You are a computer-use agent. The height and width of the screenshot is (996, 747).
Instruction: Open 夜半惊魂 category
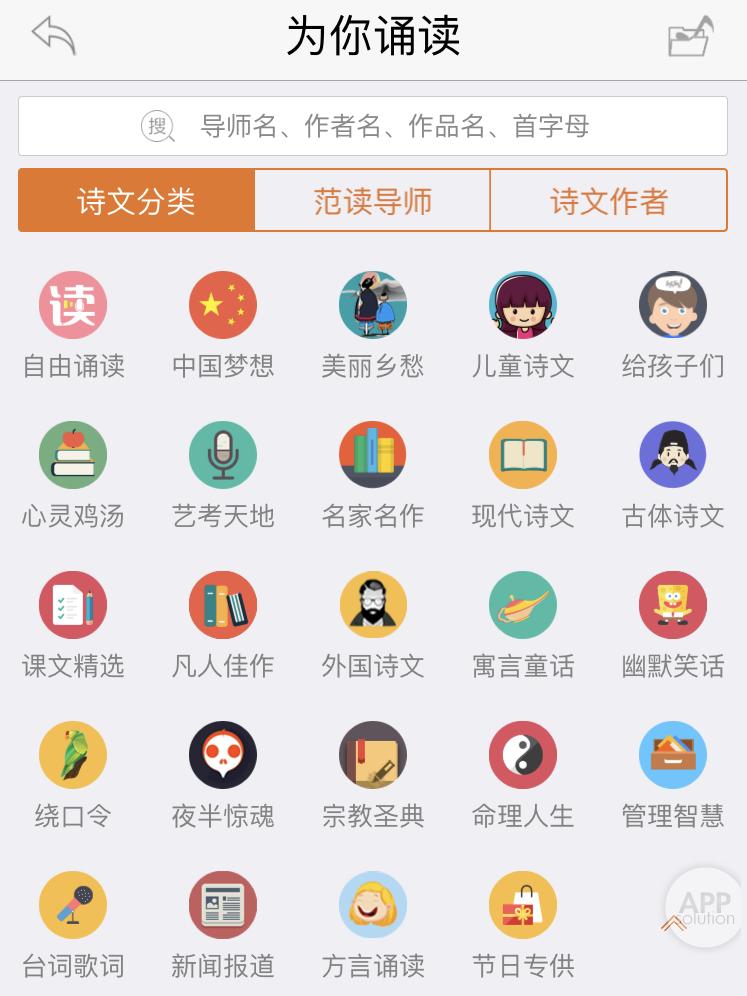[x=223, y=756]
